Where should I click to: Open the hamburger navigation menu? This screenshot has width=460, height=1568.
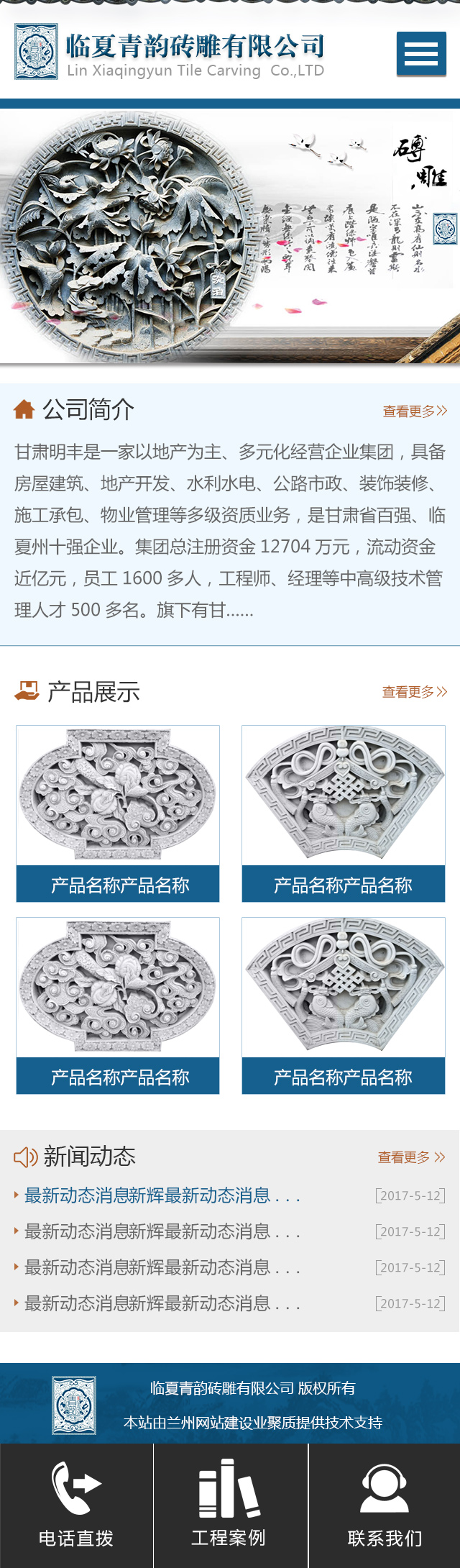(421, 54)
